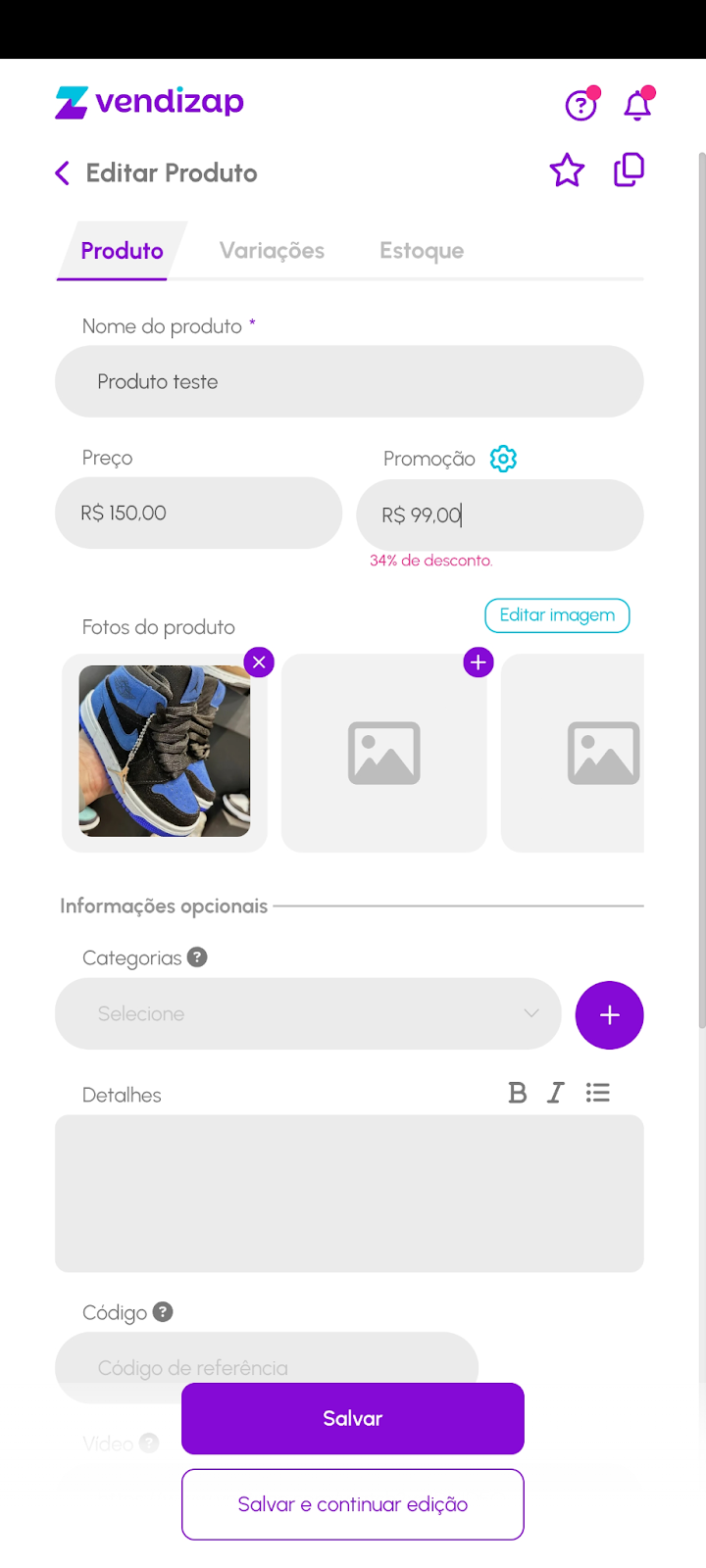706x1568 pixels.
Task: Click the Editar imagem button
Action: click(557, 615)
